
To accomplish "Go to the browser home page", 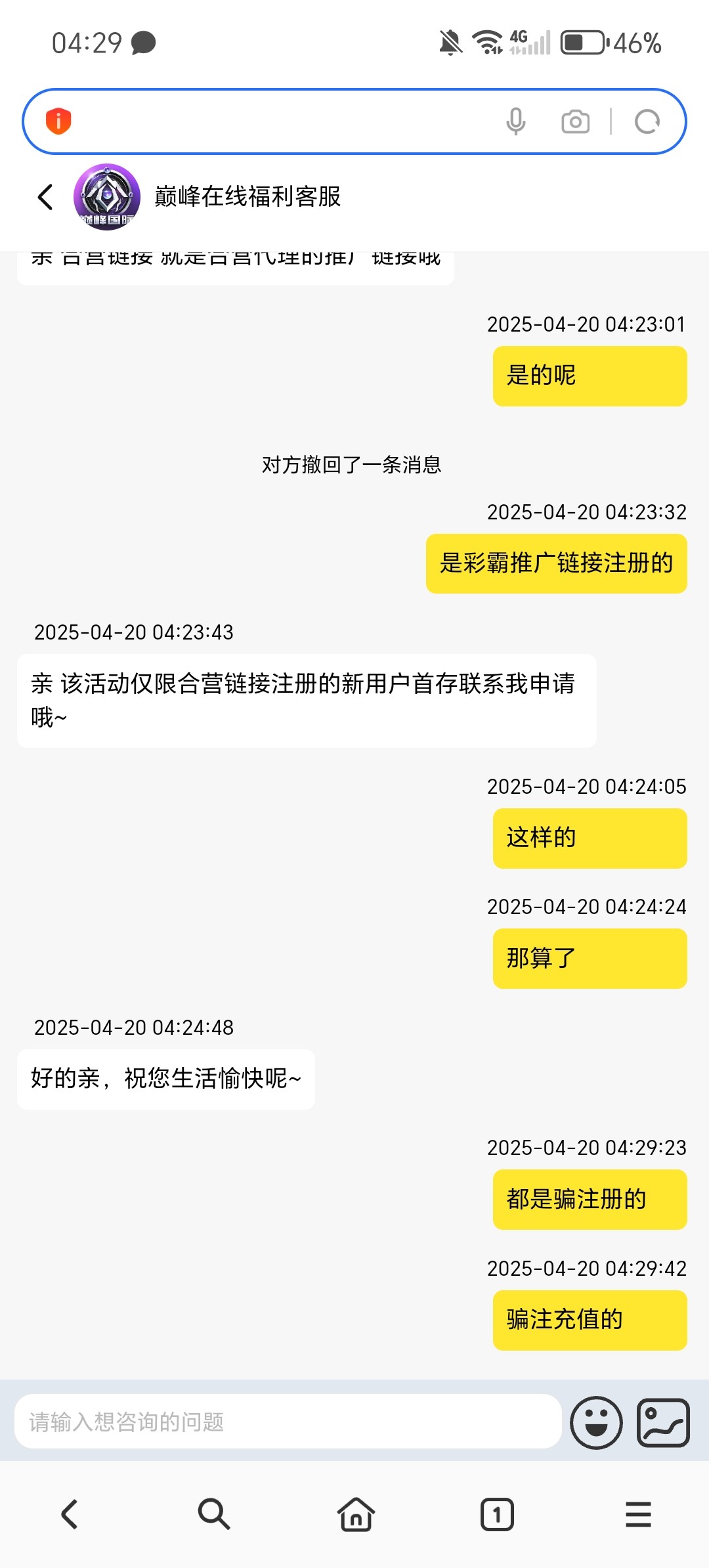I will pyautogui.click(x=356, y=1514).
